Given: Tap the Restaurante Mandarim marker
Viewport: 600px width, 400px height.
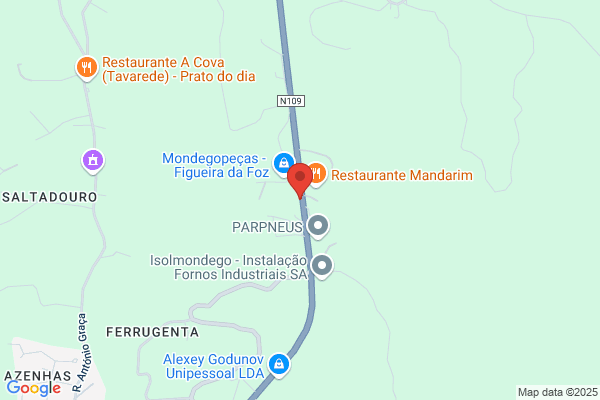Looking at the screenshot, I should pyautogui.click(x=317, y=175).
